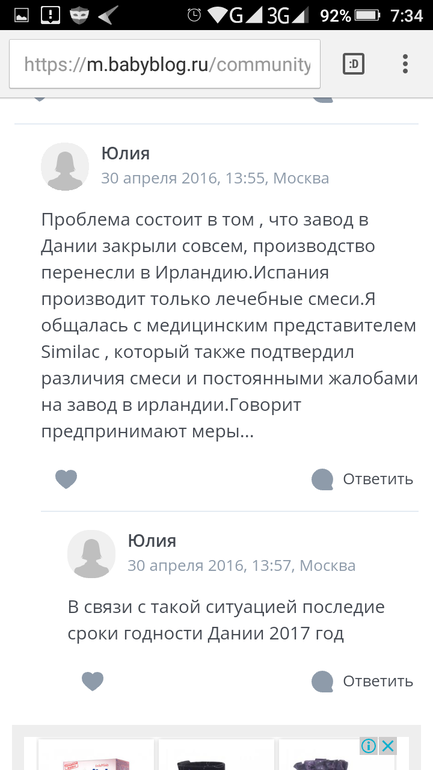Open the browser tab switcher
The image size is (433, 770).
tap(353, 64)
